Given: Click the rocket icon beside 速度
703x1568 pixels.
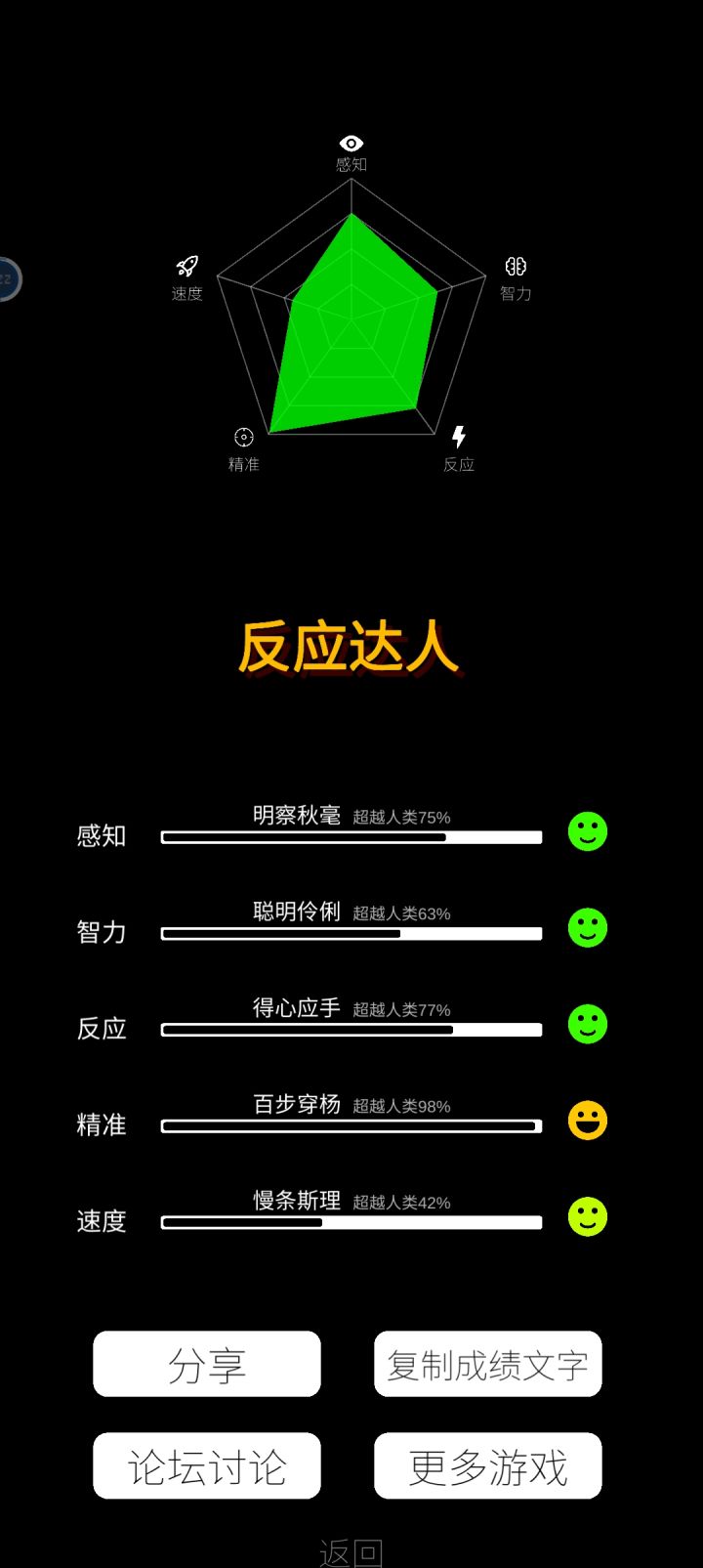Looking at the screenshot, I should [x=187, y=266].
